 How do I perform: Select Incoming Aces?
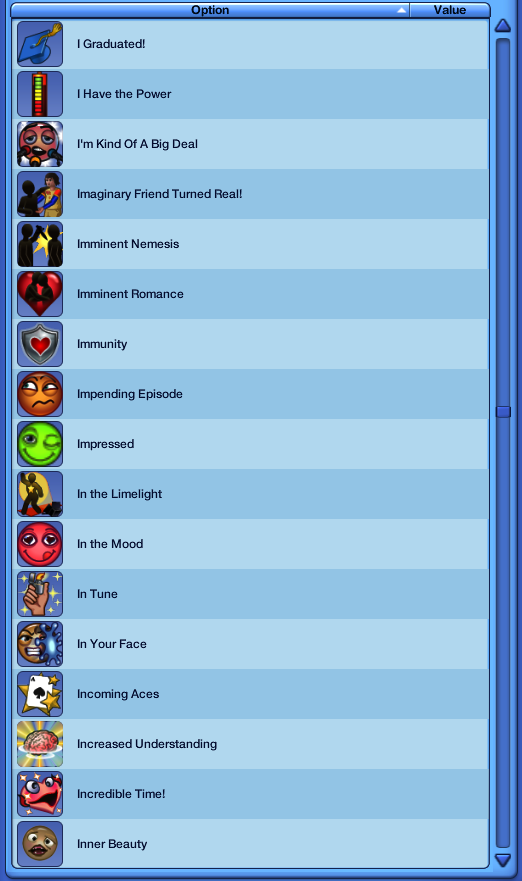point(251,694)
